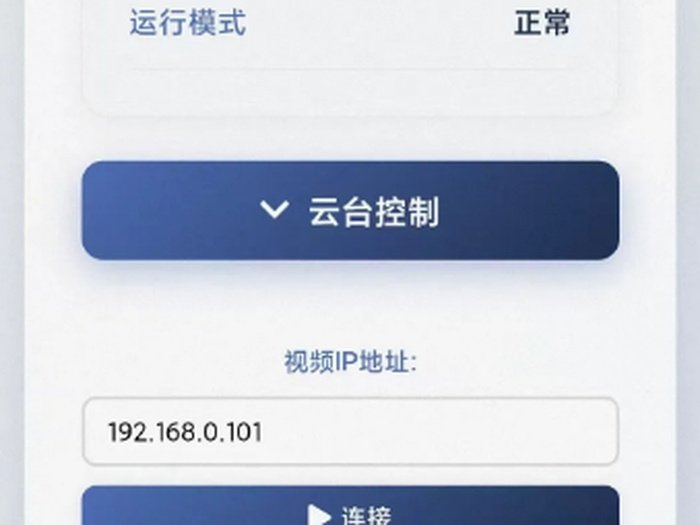Tap the 连接 button
Screen dimensions: 700x525
click(350, 510)
